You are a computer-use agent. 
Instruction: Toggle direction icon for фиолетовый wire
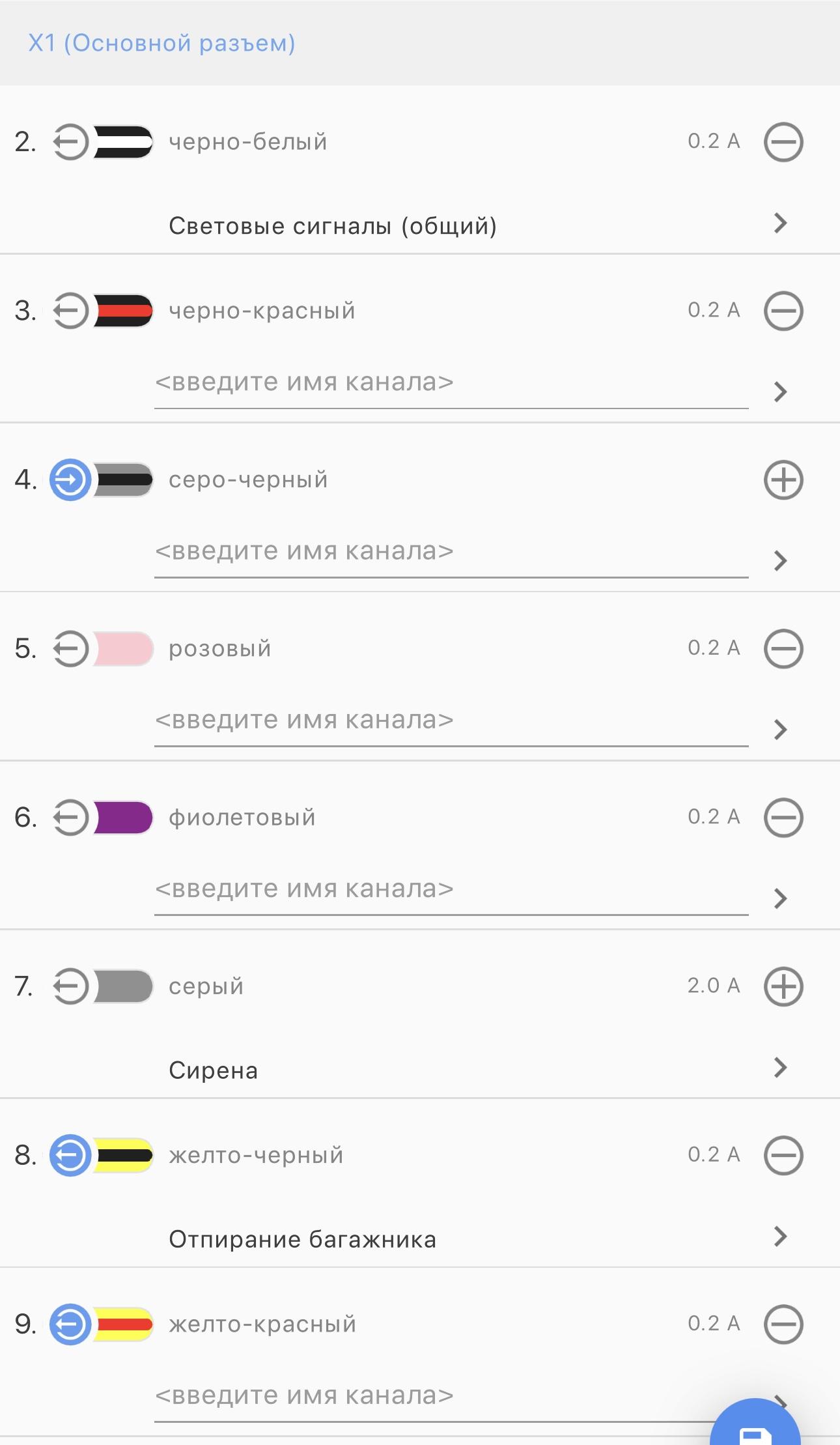point(70,817)
